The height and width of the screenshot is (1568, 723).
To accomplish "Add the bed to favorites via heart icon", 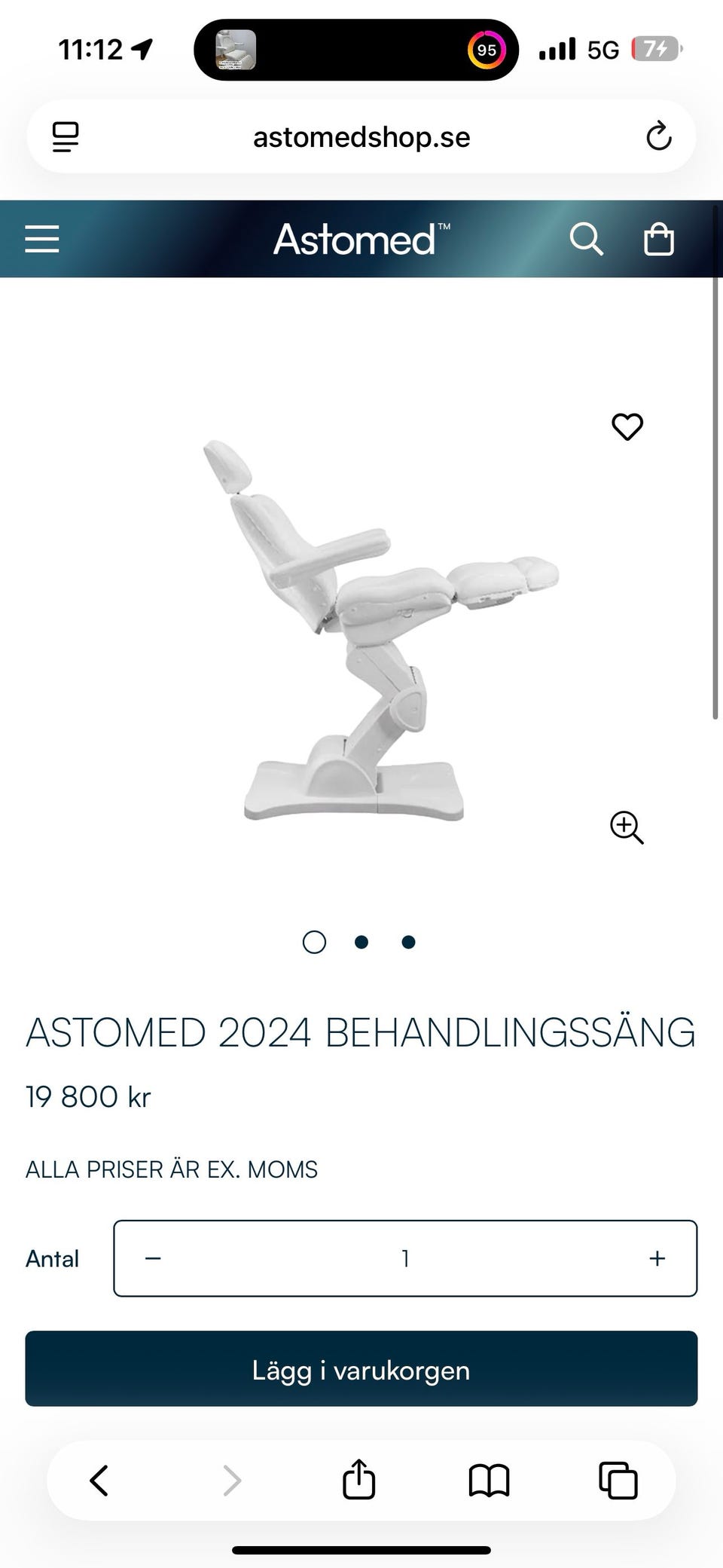I will pos(627,426).
